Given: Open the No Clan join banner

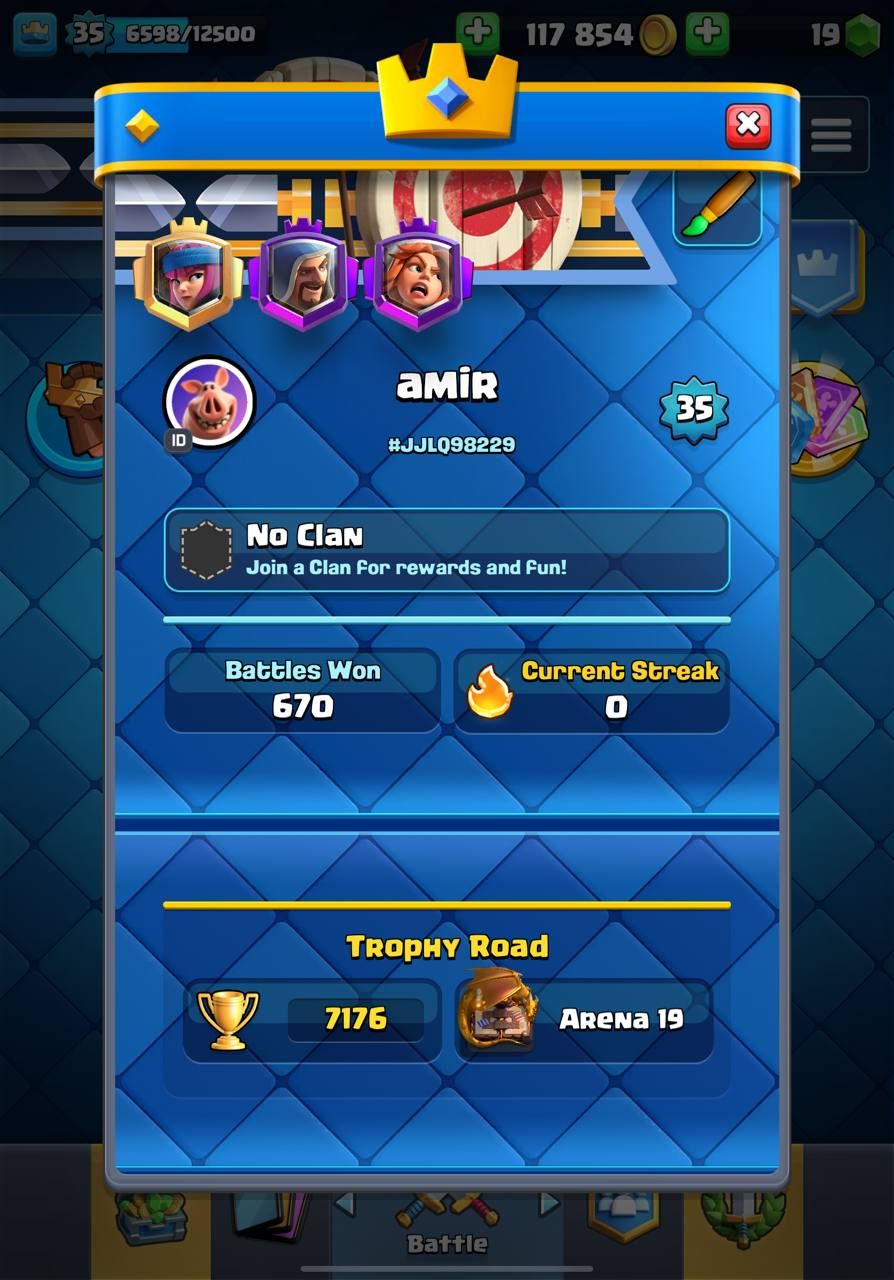Looking at the screenshot, I should click(x=446, y=550).
